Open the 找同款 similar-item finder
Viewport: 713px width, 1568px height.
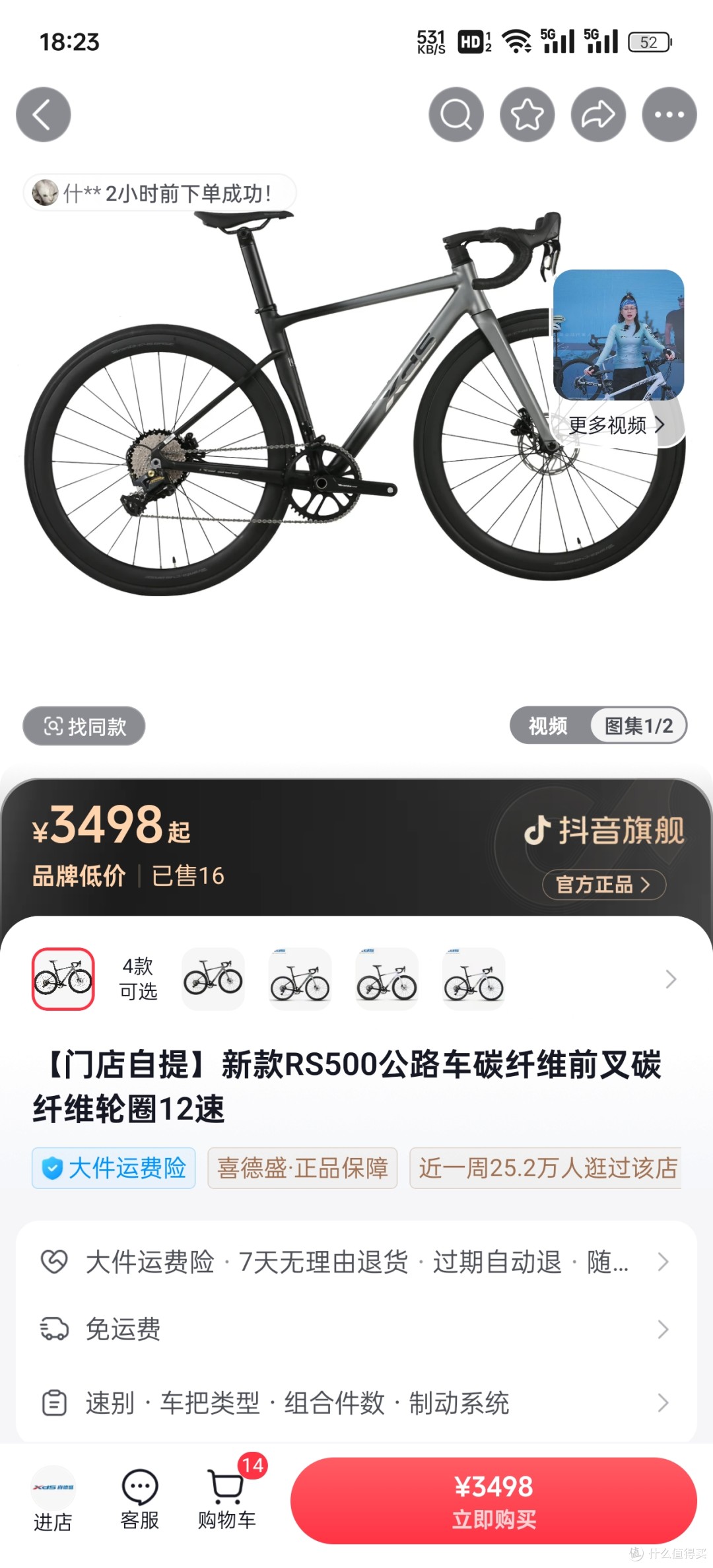[84, 726]
